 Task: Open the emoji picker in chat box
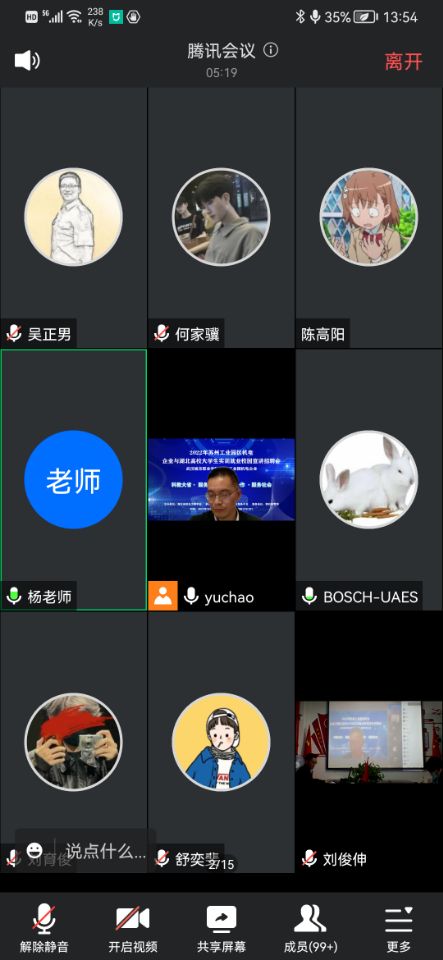pos(35,850)
